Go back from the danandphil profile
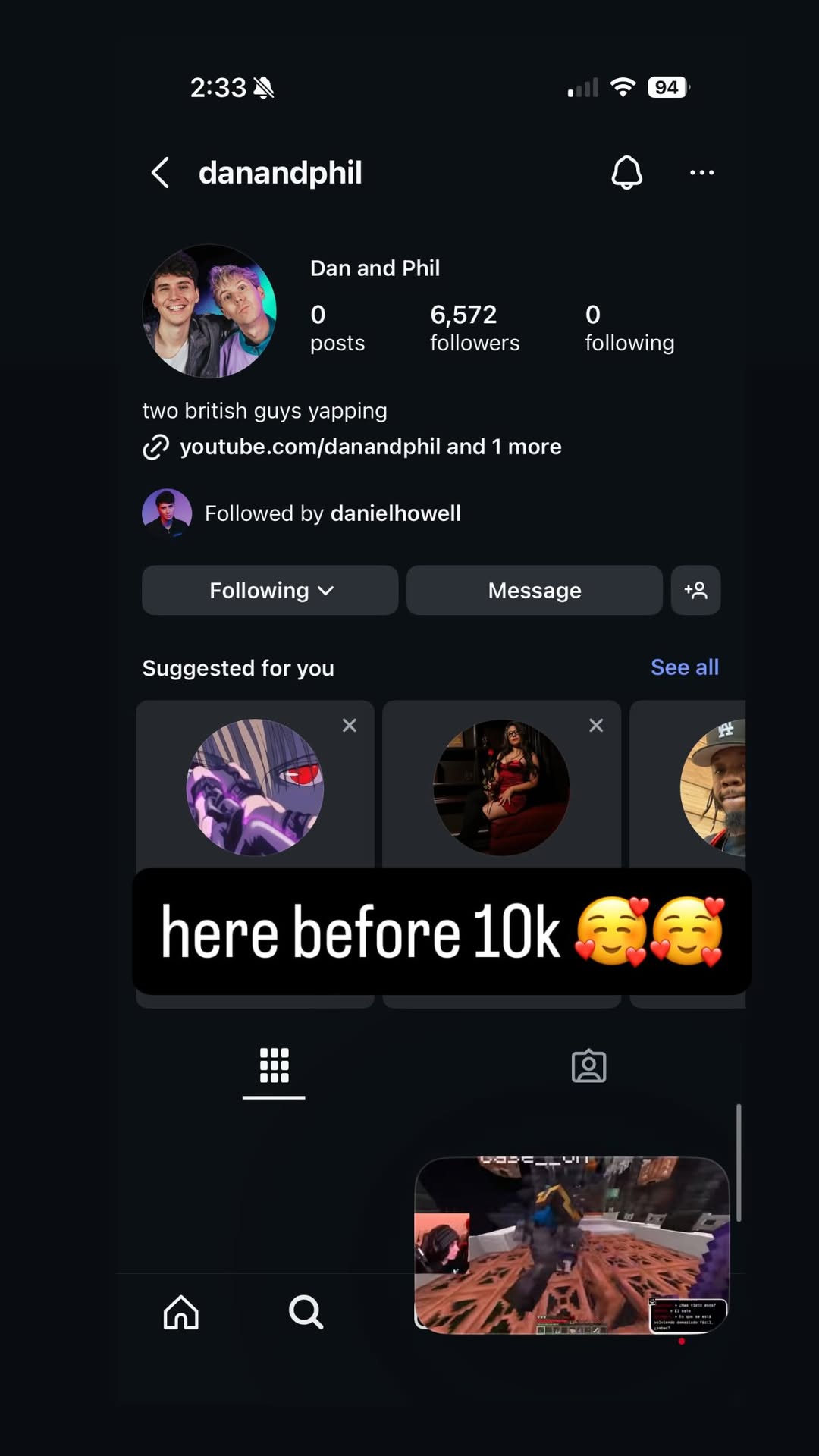The width and height of the screenshot is (819, 1456). pos(160,173)
